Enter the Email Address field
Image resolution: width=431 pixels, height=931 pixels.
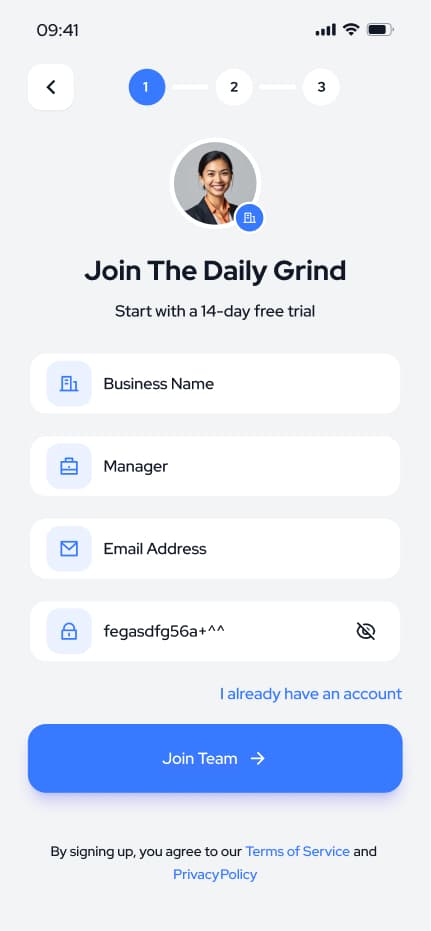(215, 549)
